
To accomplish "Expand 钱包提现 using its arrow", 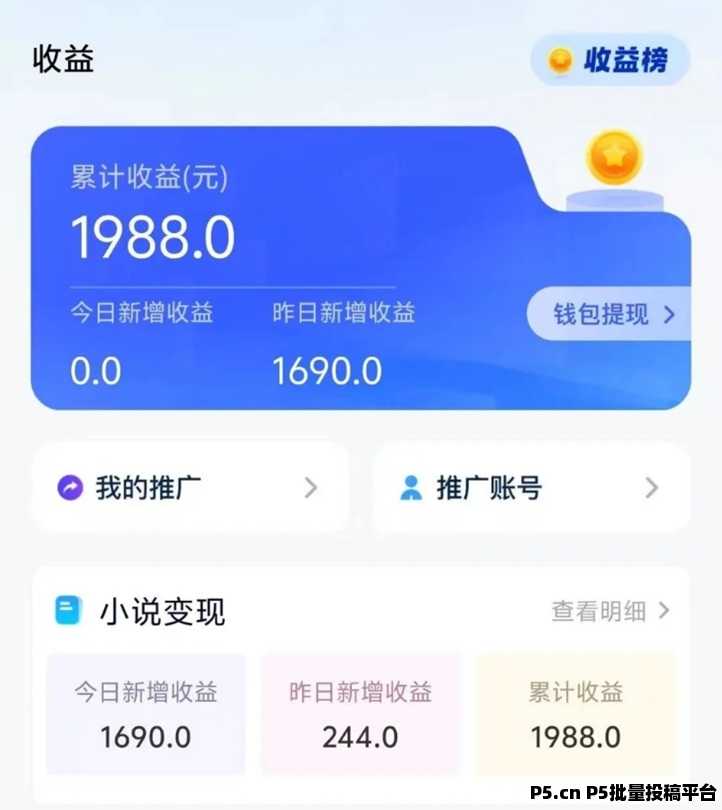I will (x=670, y=313).
